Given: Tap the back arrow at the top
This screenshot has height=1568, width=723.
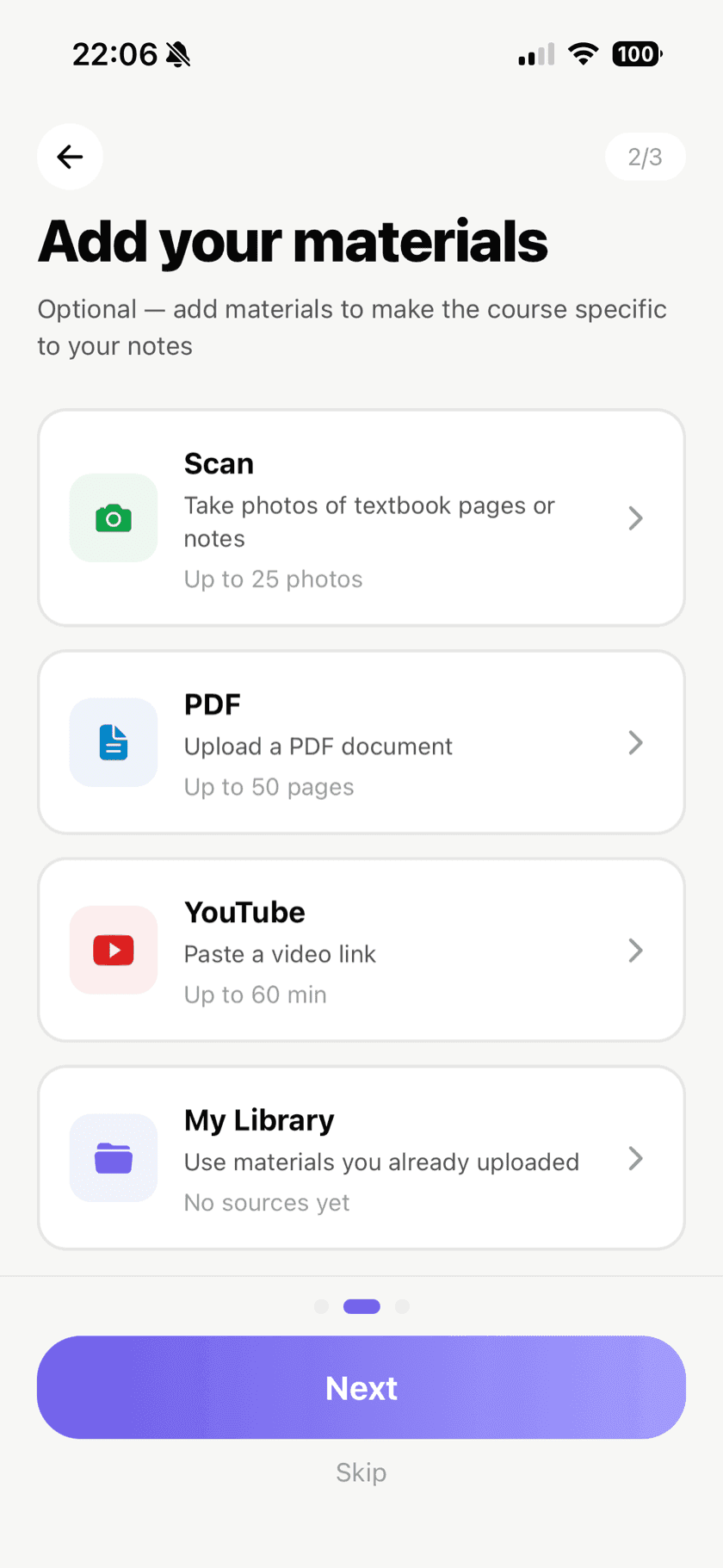Looking at the screenshot, I should tap(70, 157).
